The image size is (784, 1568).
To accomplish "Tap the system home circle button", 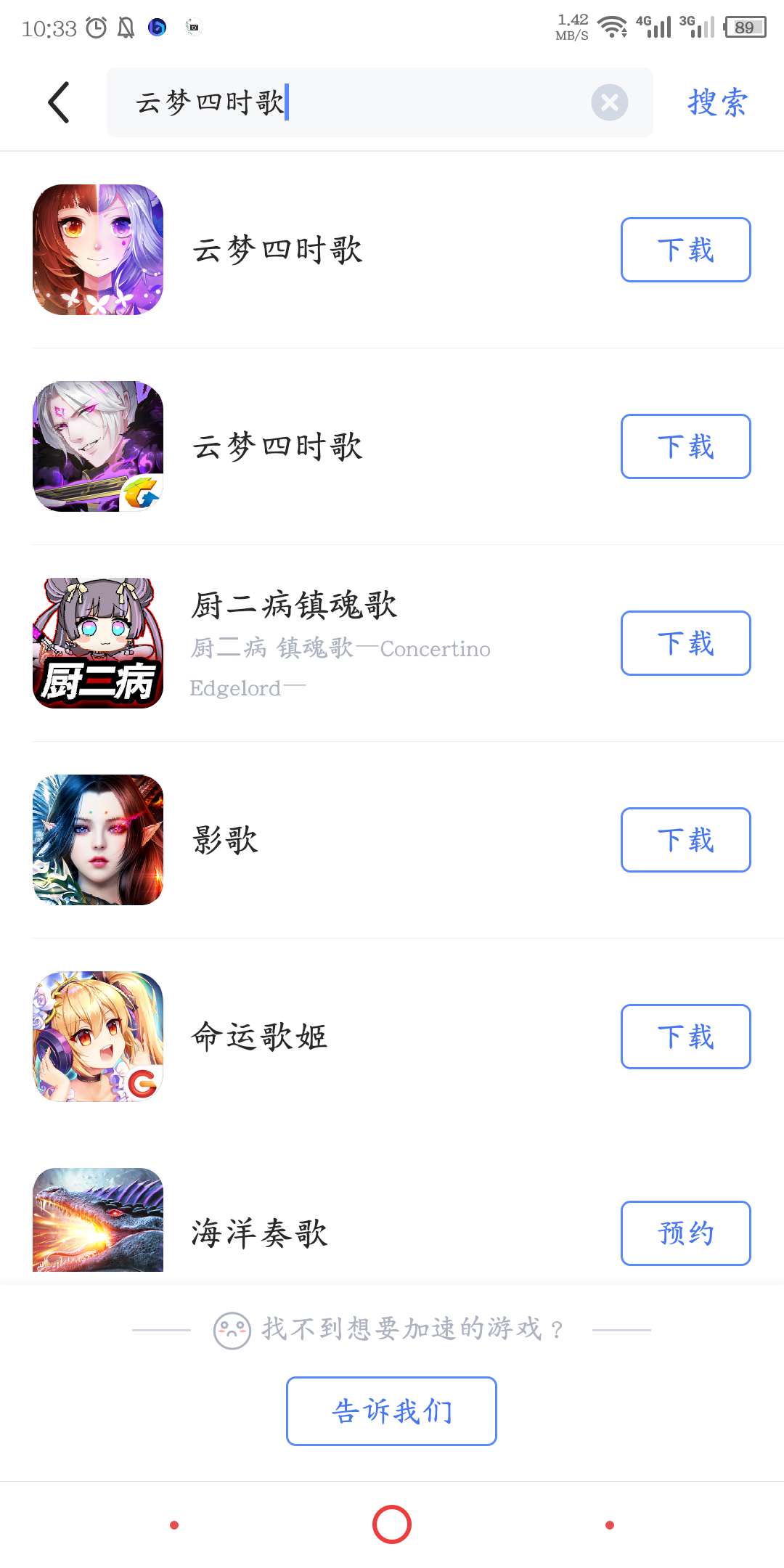I will tap(392, 1524).
